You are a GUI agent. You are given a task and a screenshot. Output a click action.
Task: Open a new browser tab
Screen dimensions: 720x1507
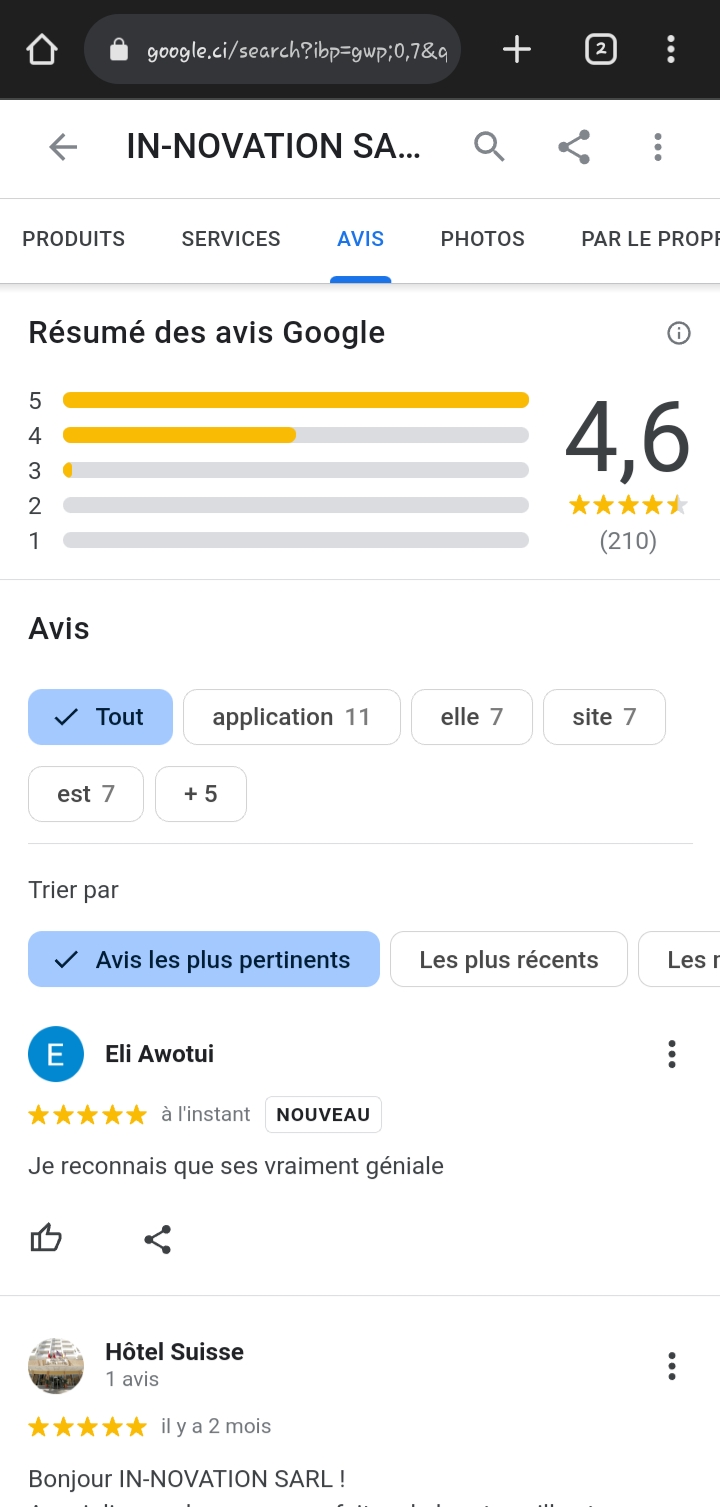(x=516, y=49)
